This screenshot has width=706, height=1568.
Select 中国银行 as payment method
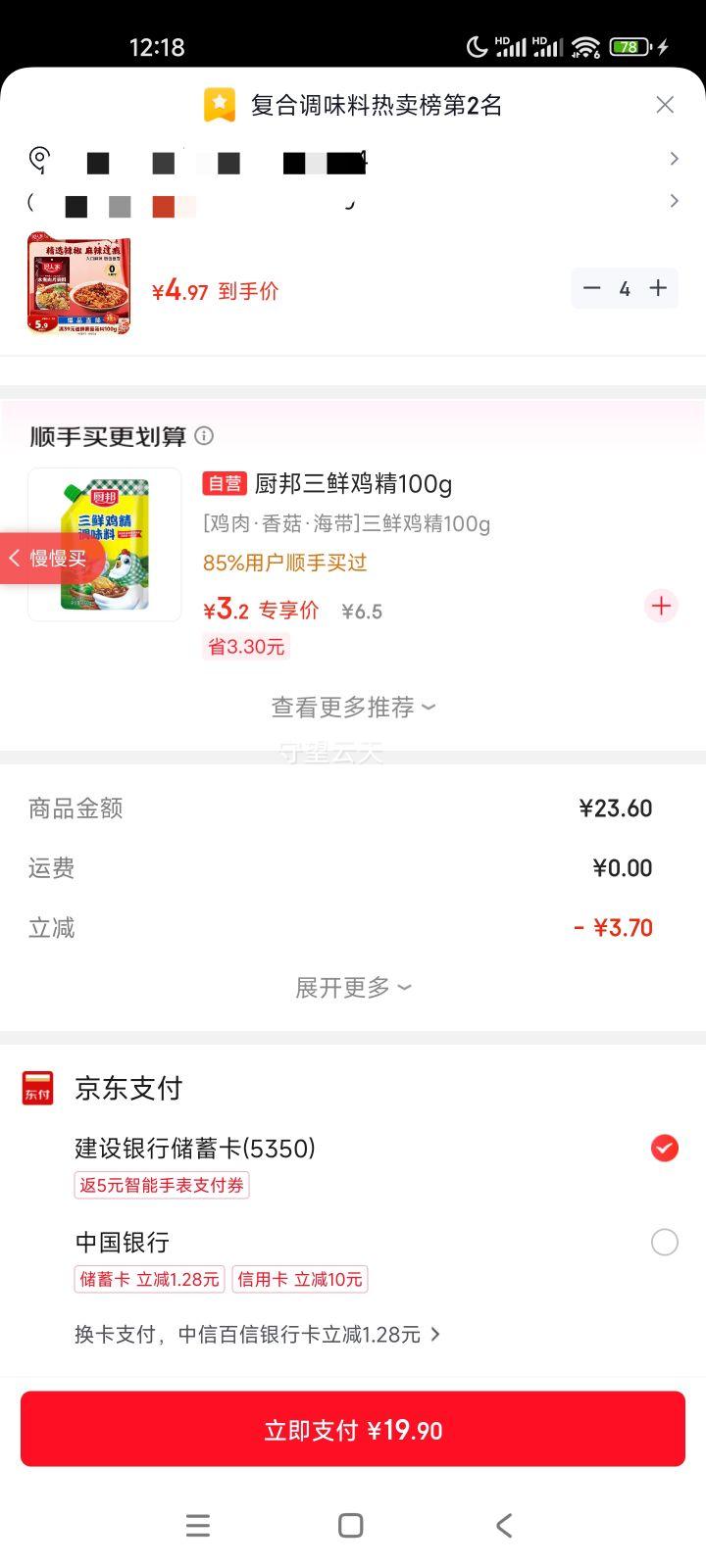point(664,1242)
